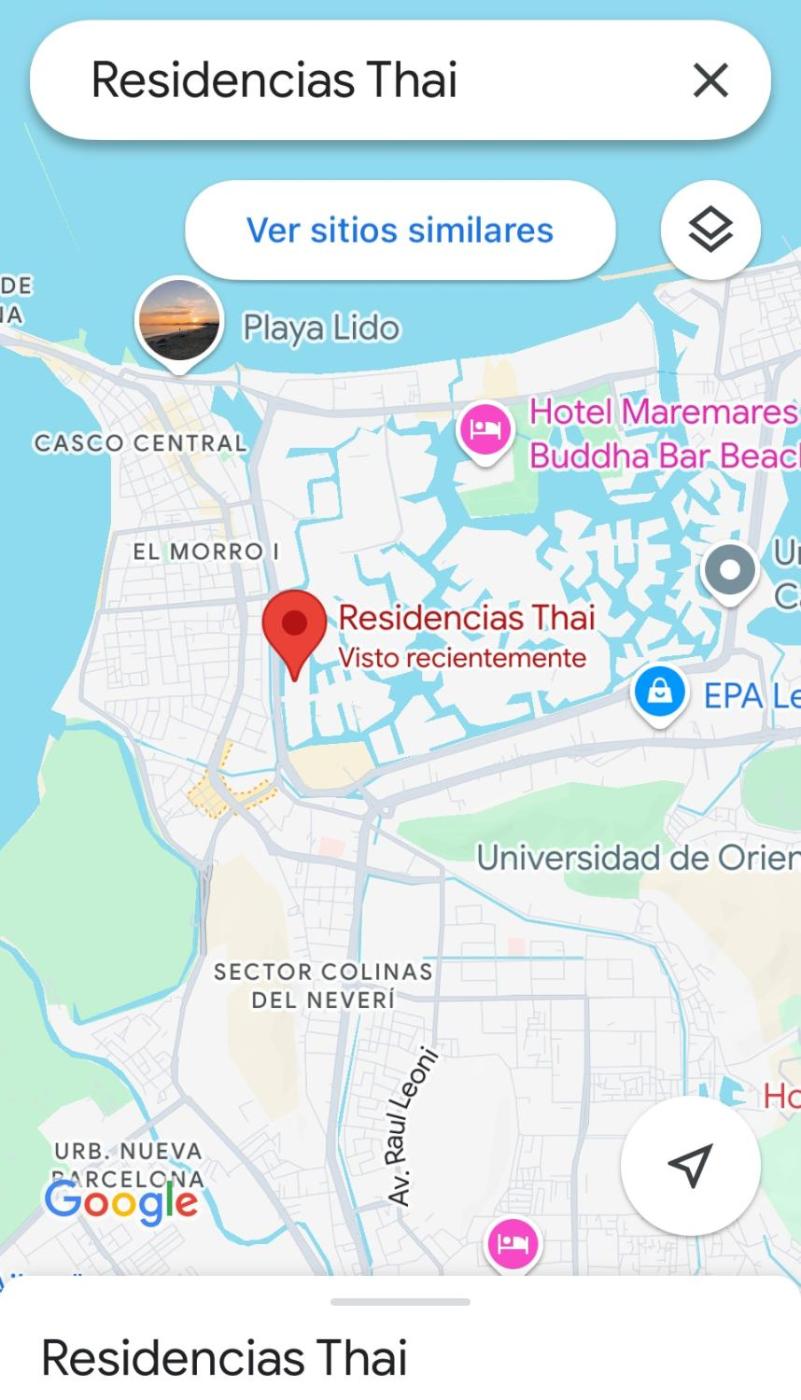Clear the search with the X button
Viewport: 801px width, 1400px height.
coord(711,80)
